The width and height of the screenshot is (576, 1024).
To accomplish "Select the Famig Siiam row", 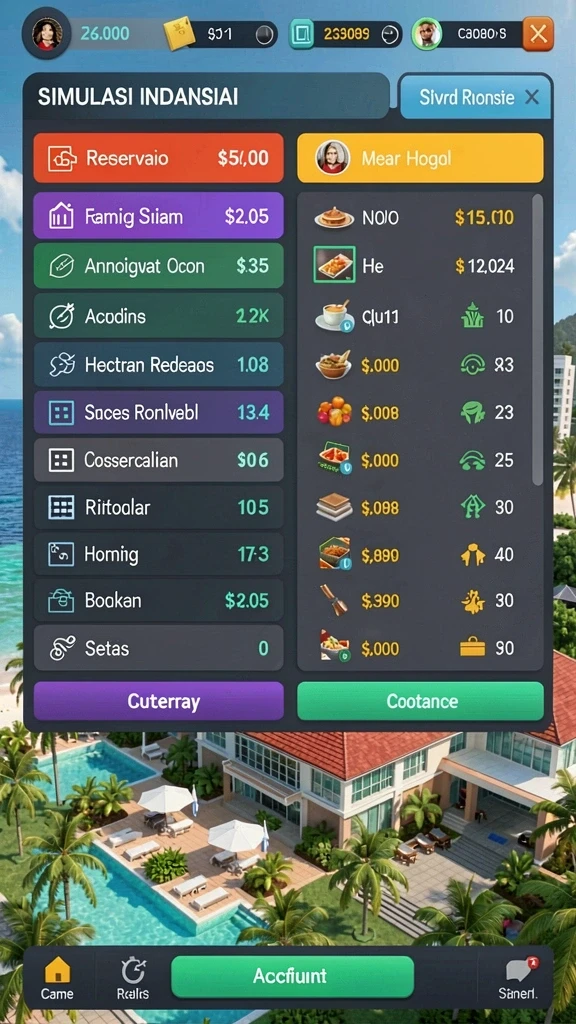I will coord(159,216).
